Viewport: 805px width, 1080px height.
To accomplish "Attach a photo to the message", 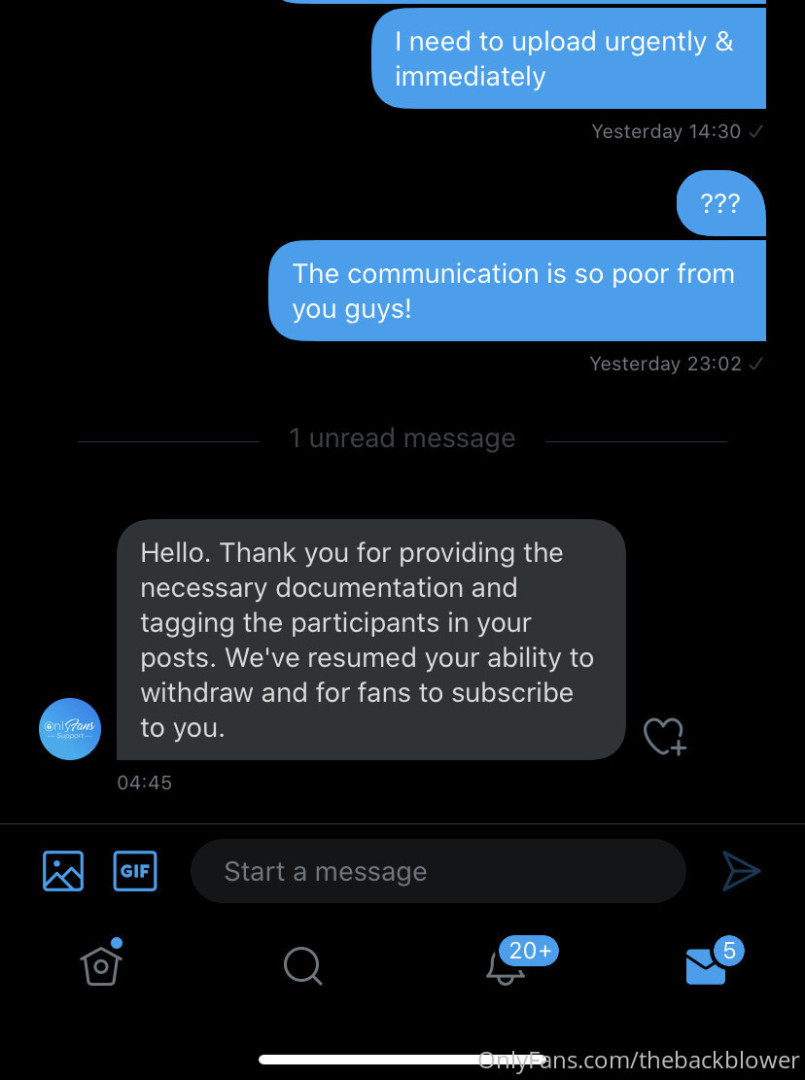I will coord(63,871).
